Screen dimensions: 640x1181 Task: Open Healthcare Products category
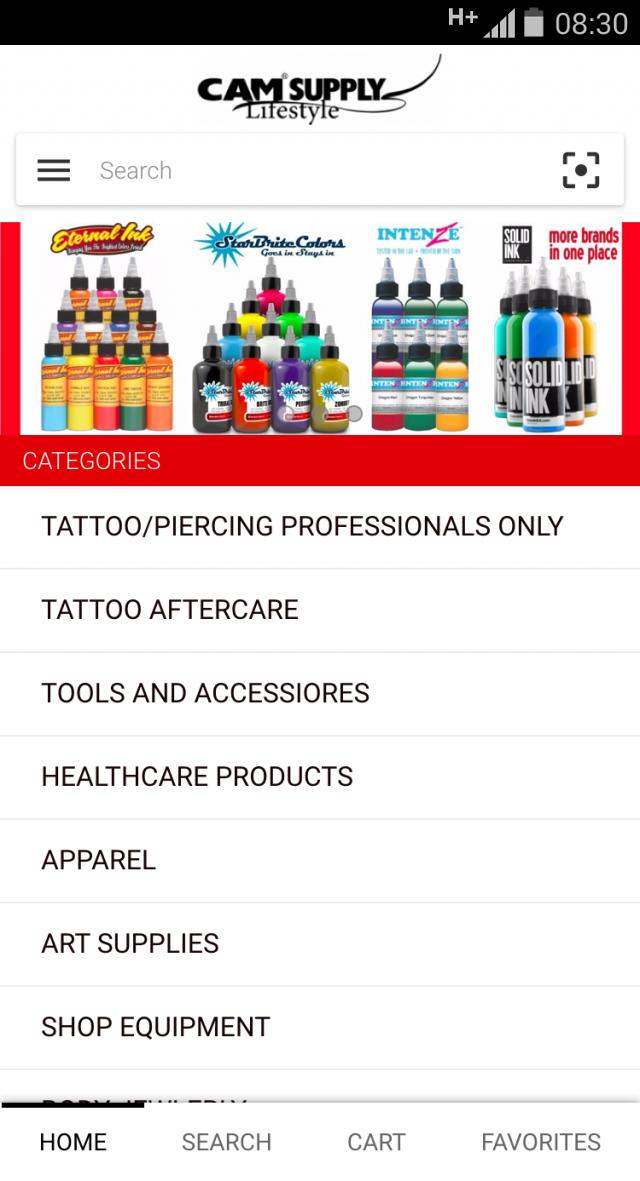pos(197,777)
